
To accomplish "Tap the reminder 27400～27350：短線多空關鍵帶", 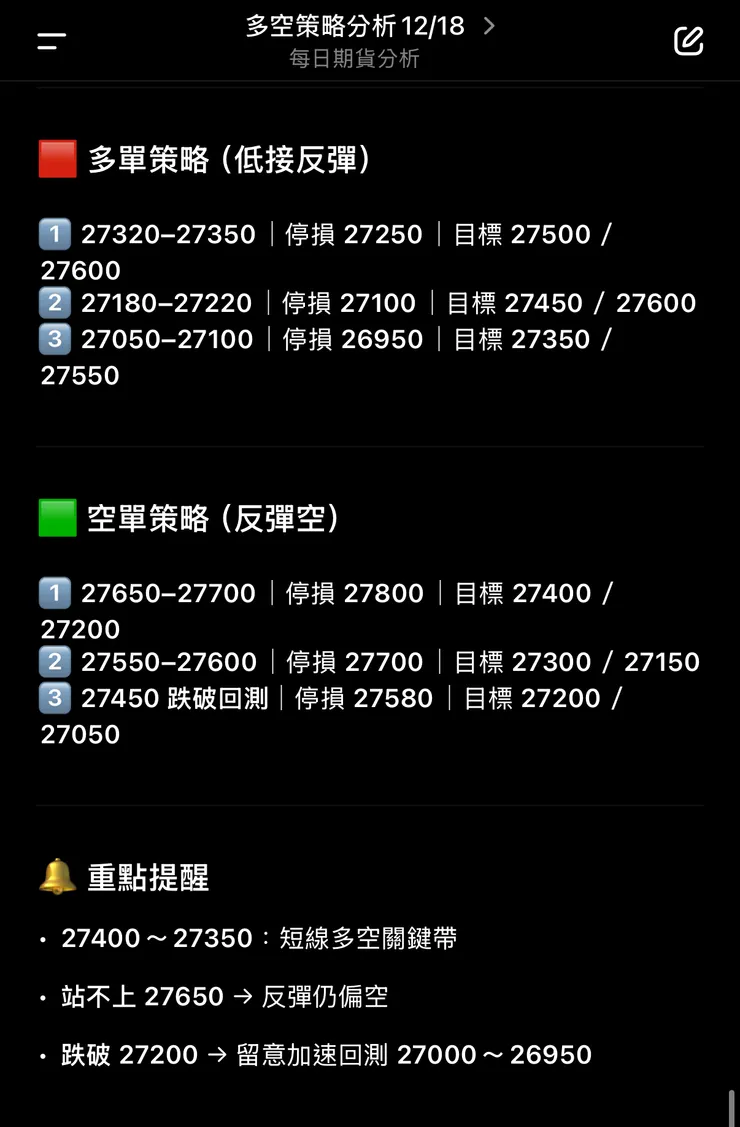I will 262,938.
